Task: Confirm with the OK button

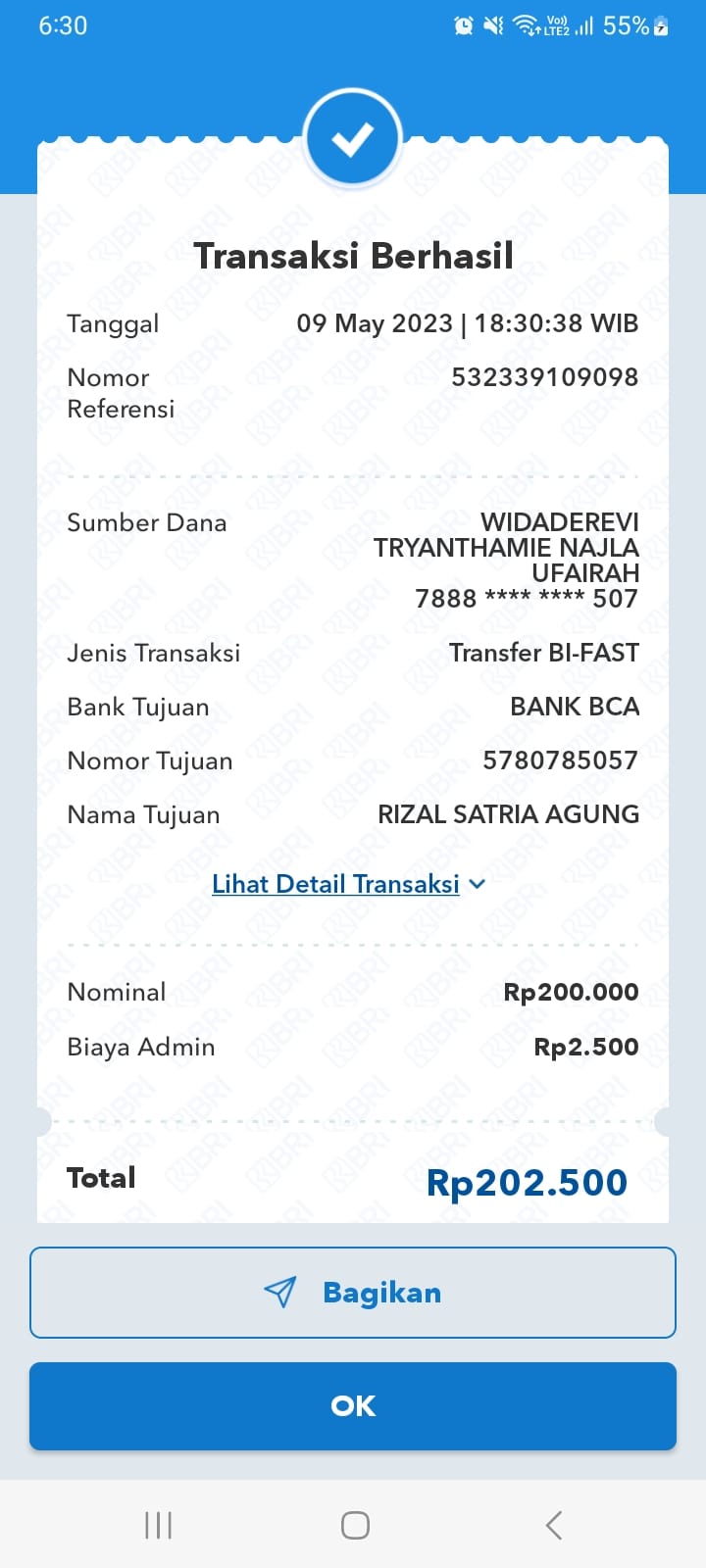Action: point(353,1406)
